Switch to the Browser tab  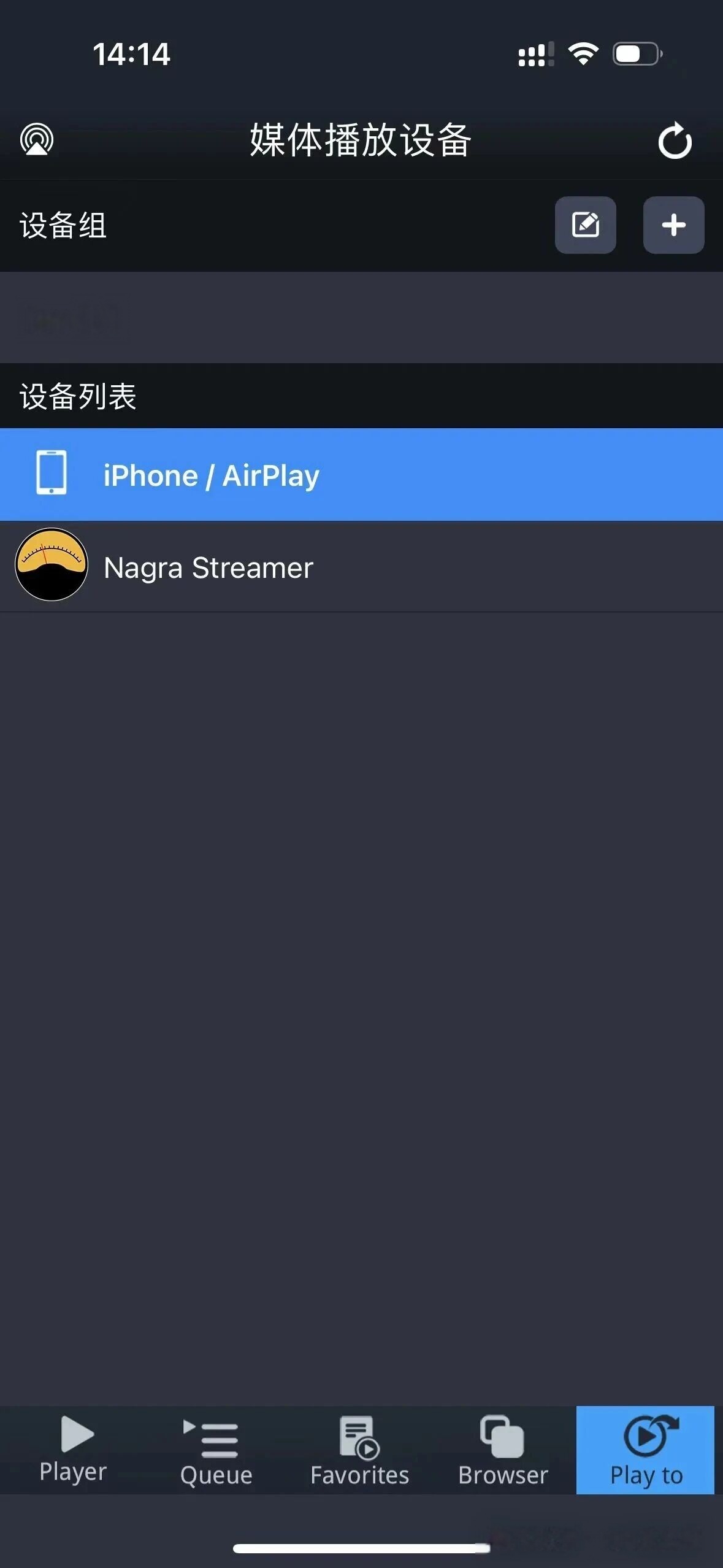(x=503, y=1450)
